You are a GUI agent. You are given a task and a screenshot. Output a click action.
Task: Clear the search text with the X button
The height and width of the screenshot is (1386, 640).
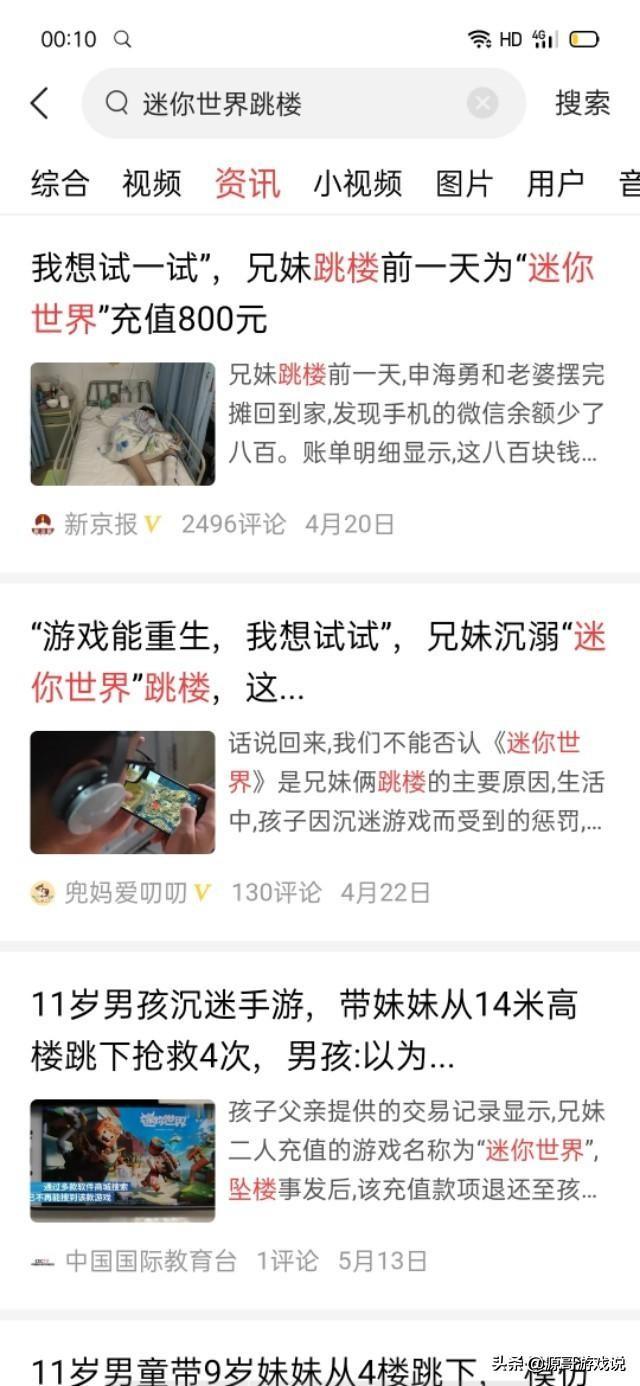point(483,103)
